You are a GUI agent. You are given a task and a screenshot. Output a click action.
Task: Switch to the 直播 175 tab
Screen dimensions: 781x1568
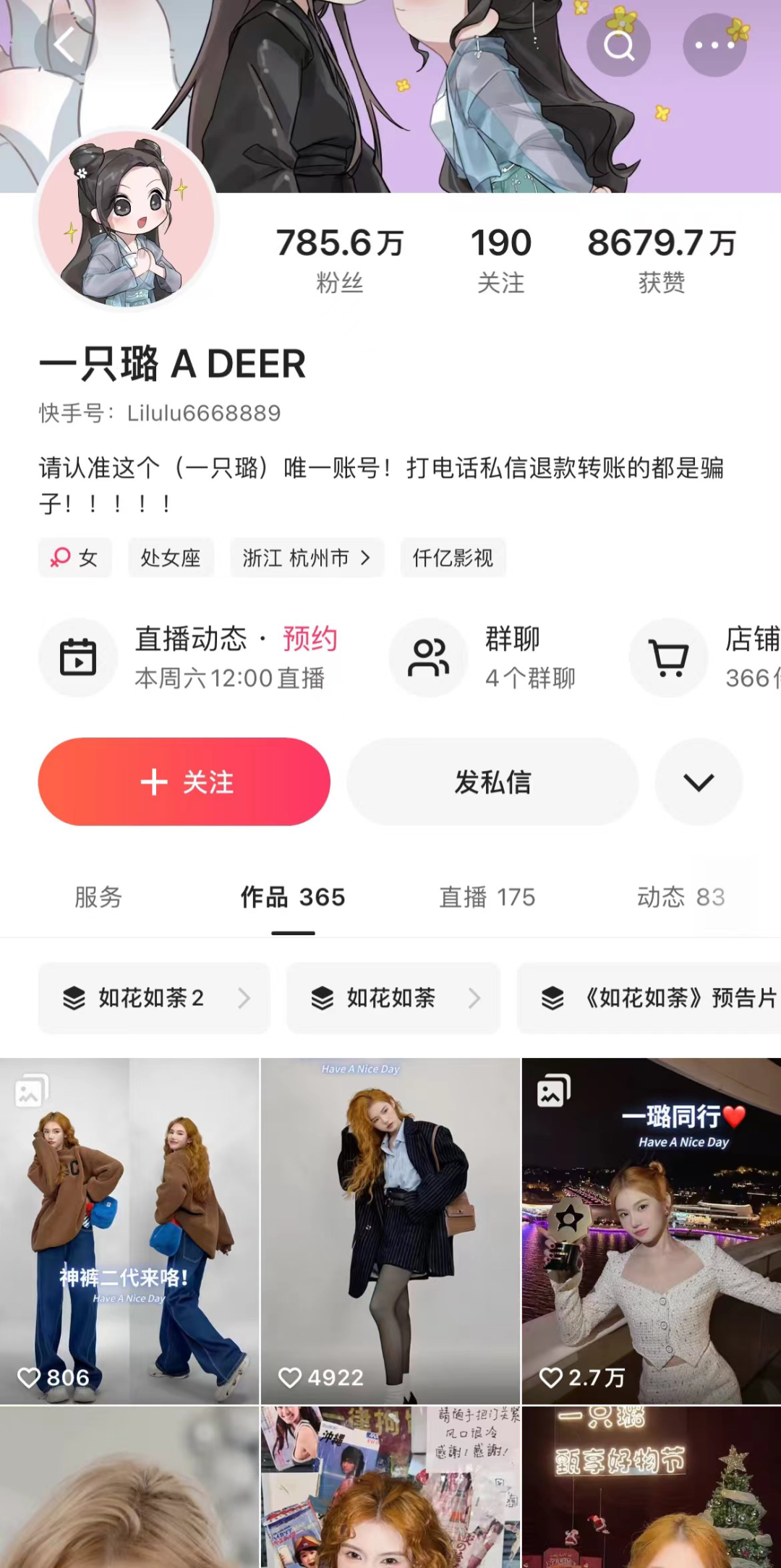[x=487, y=898]
